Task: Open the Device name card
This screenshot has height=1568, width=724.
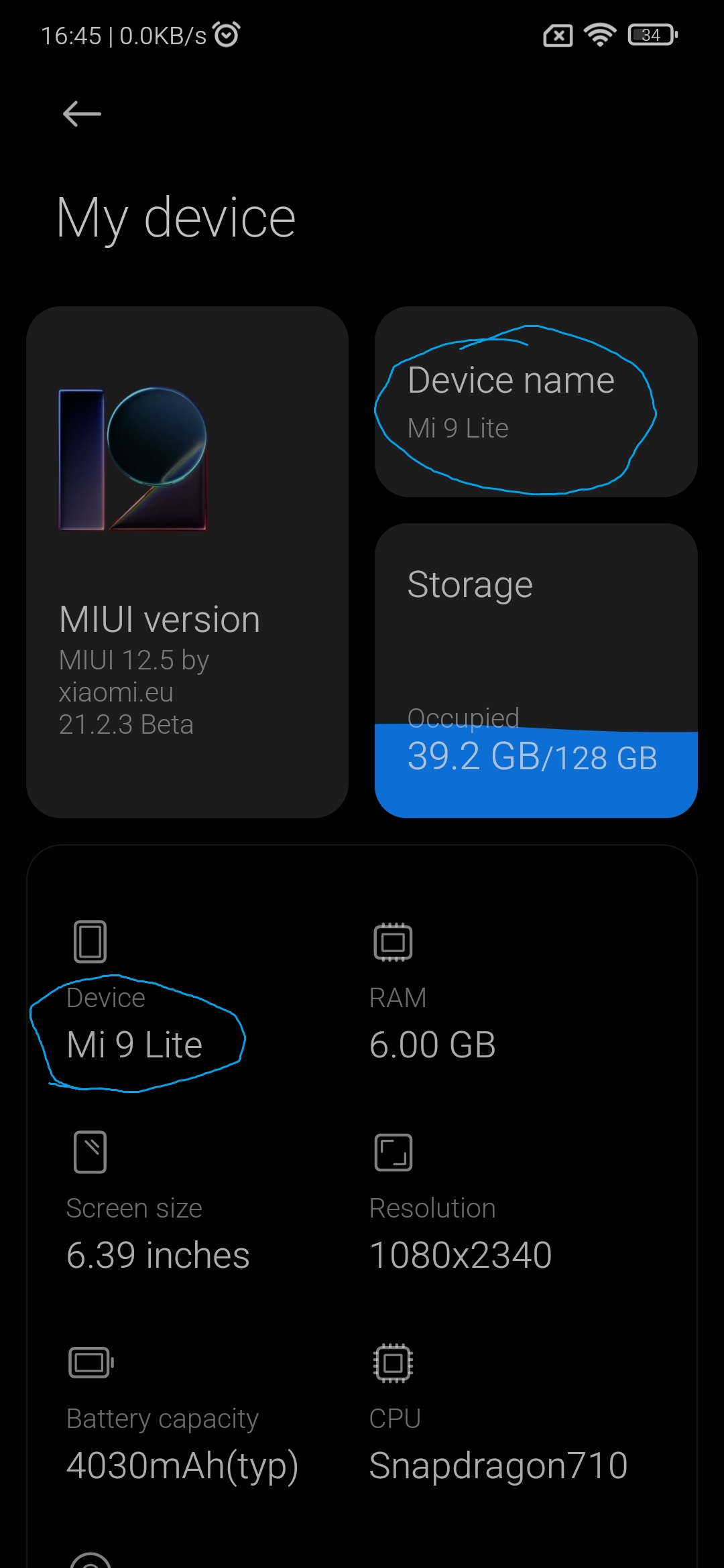Action: (x=536, y=401)
